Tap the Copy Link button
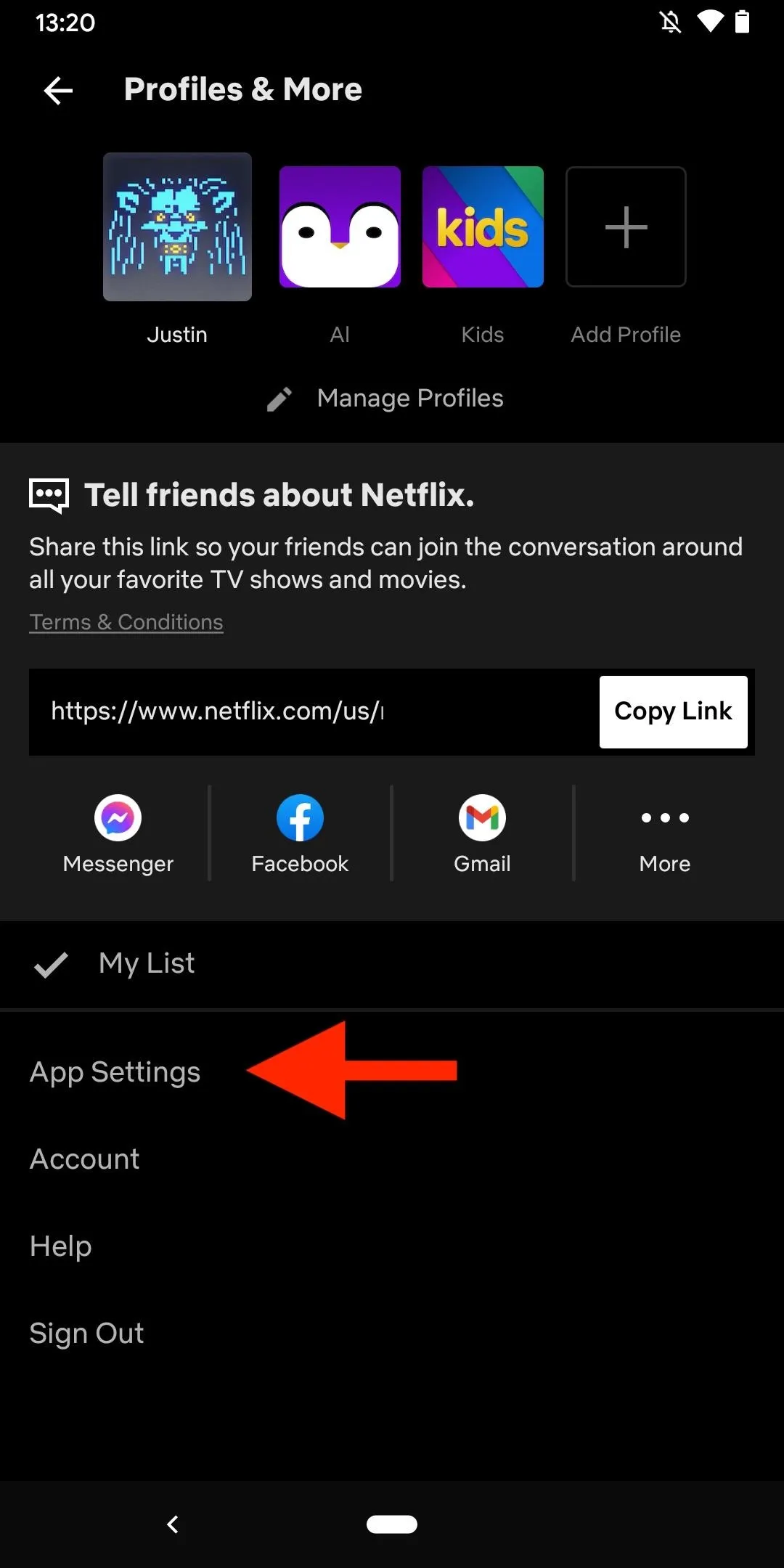 (x=674, y=711)
